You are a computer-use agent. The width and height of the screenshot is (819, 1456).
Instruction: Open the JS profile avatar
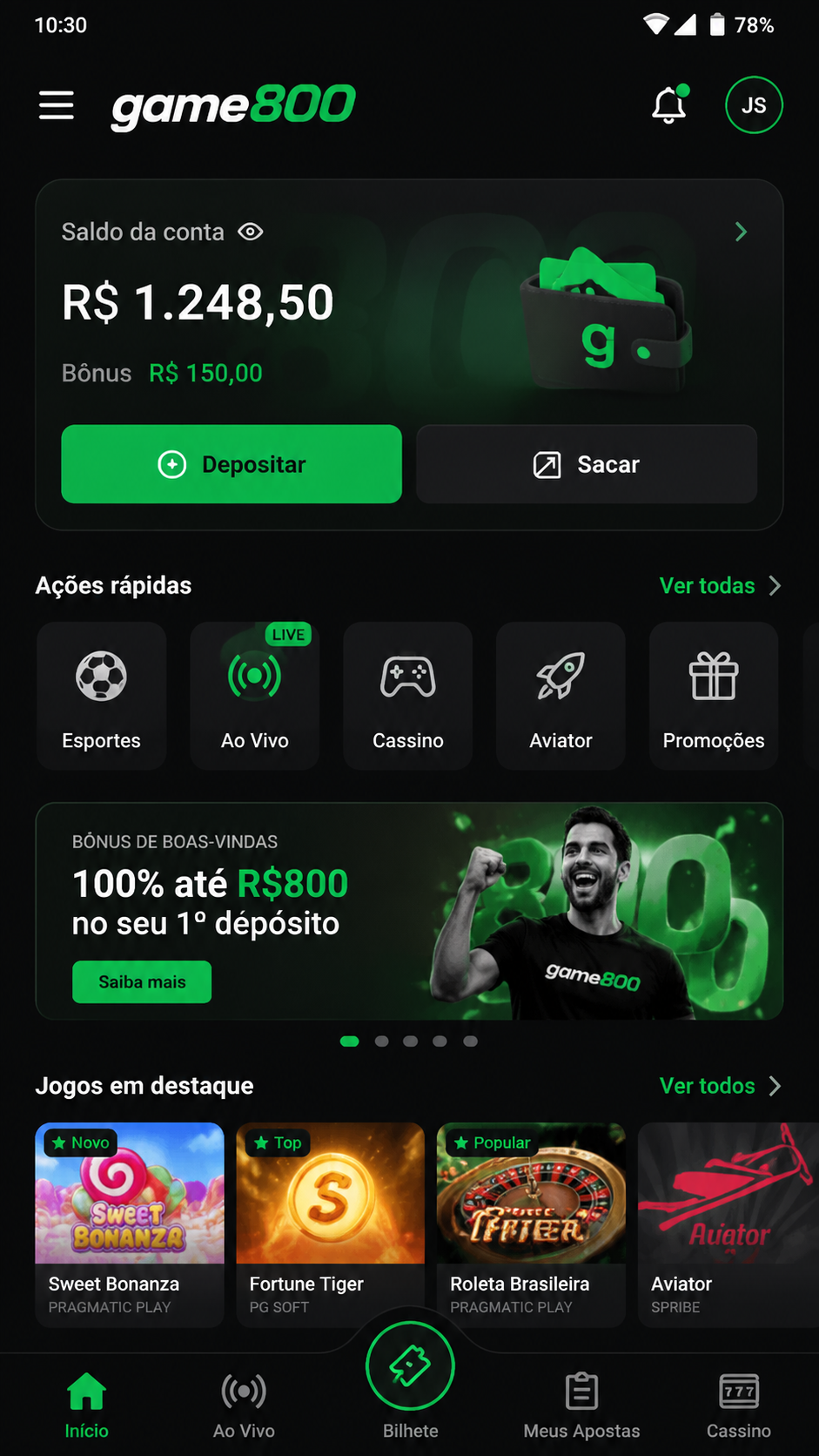754,105
